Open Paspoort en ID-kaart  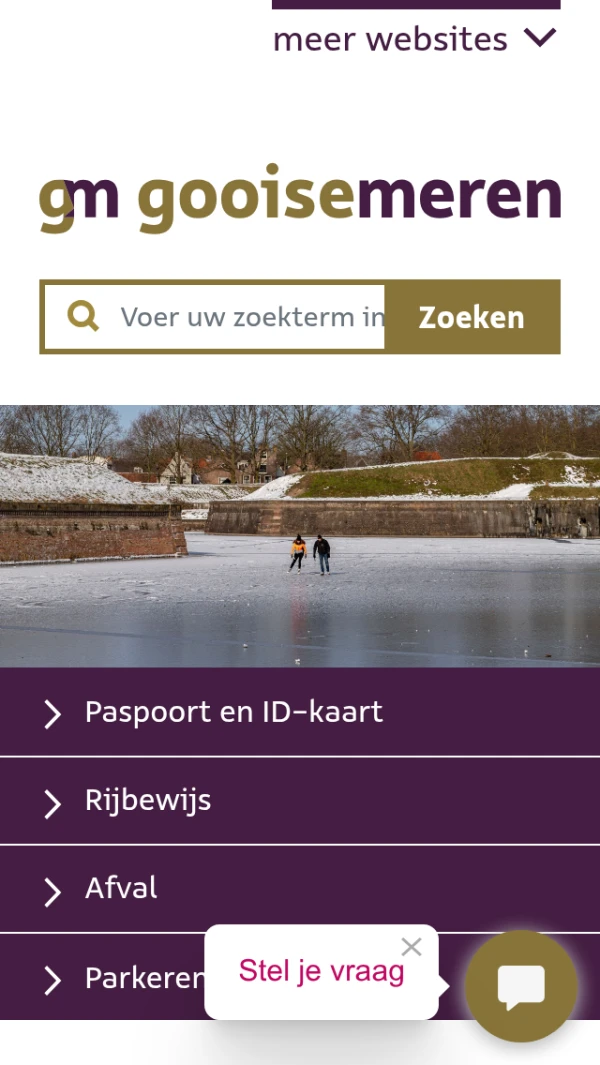pos(234,712)
